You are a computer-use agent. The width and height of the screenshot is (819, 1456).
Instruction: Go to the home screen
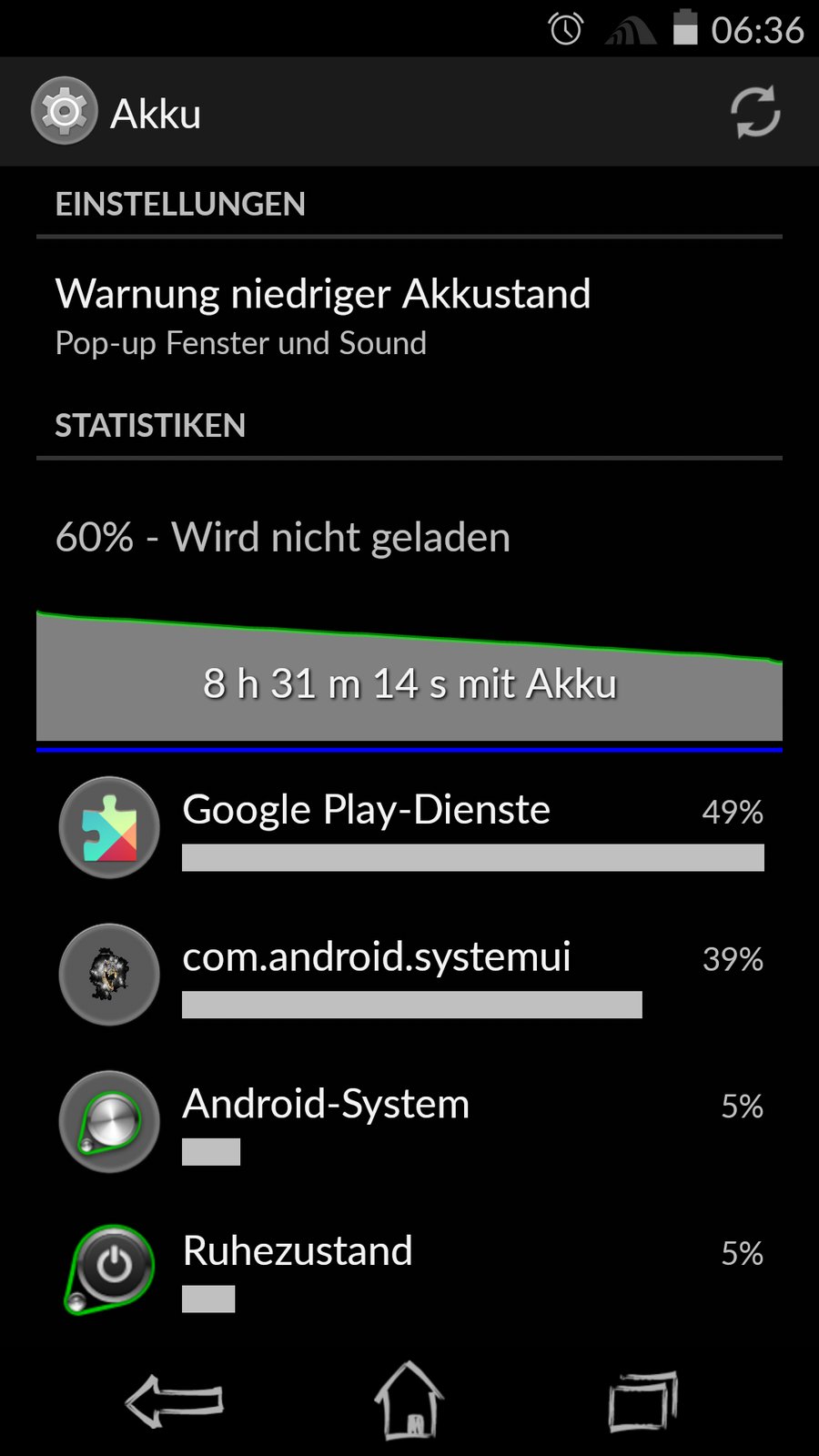[409, 1401]
